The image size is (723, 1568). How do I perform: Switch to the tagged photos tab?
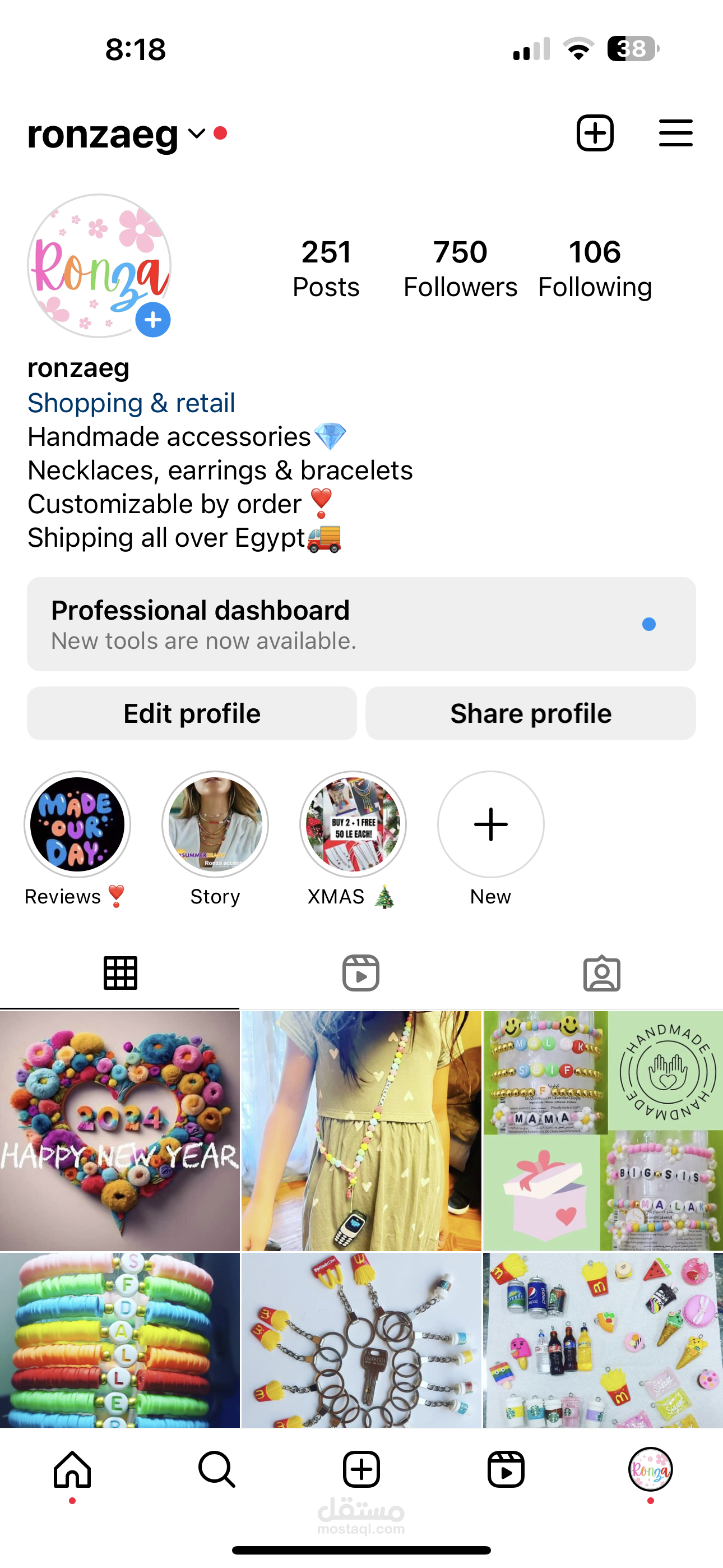click(x=602, y=972)
